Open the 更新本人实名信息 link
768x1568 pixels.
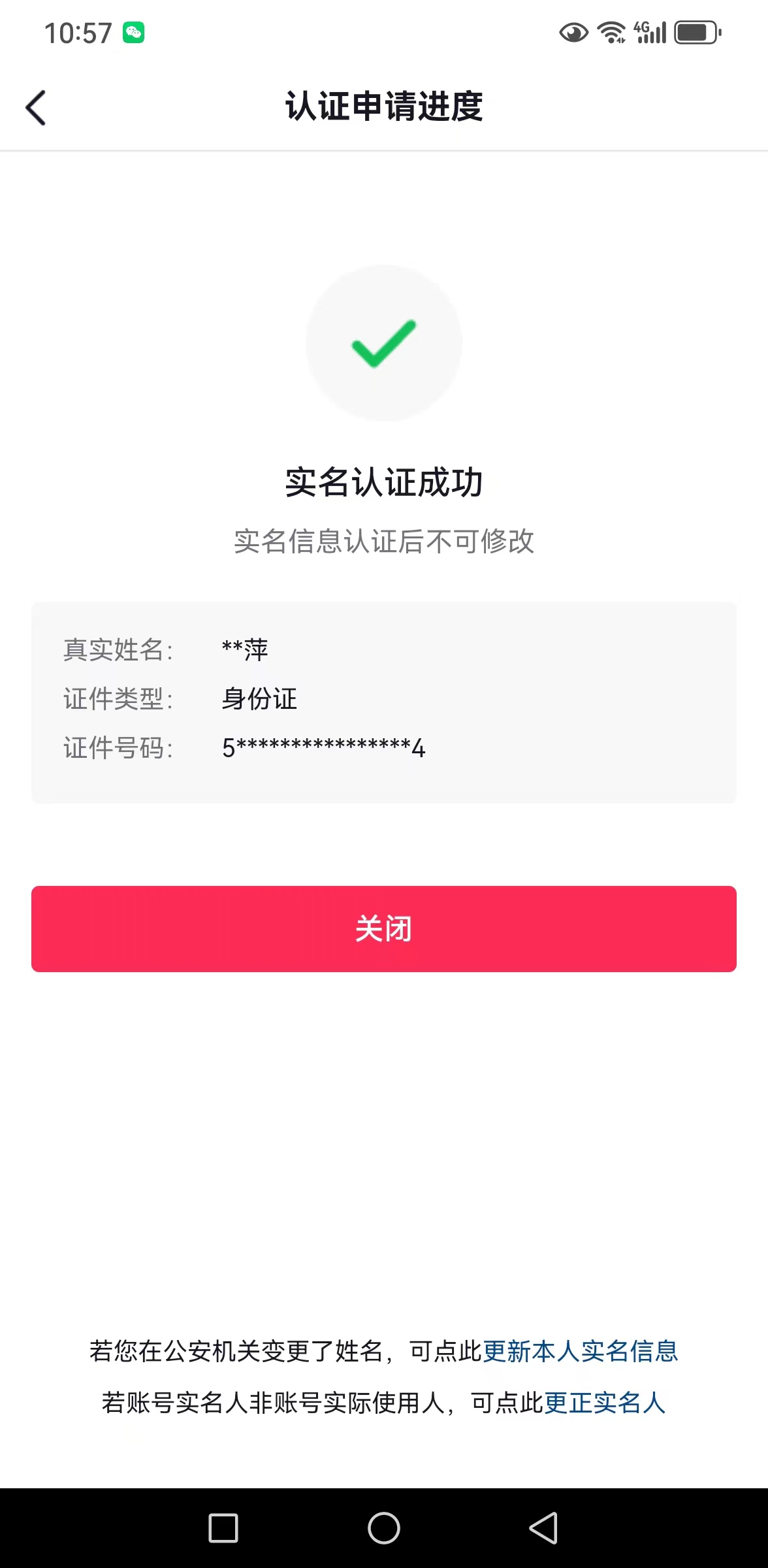pos(581,1351)
